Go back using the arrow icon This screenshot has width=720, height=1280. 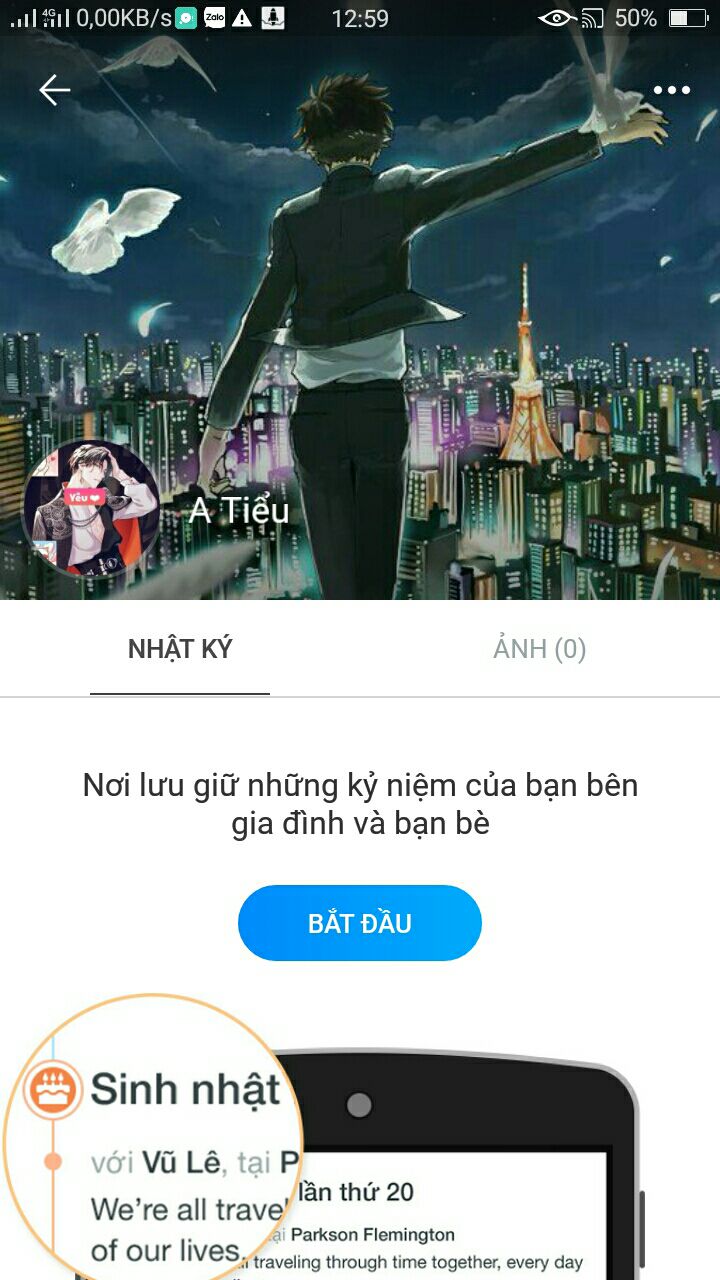[54, 90]
